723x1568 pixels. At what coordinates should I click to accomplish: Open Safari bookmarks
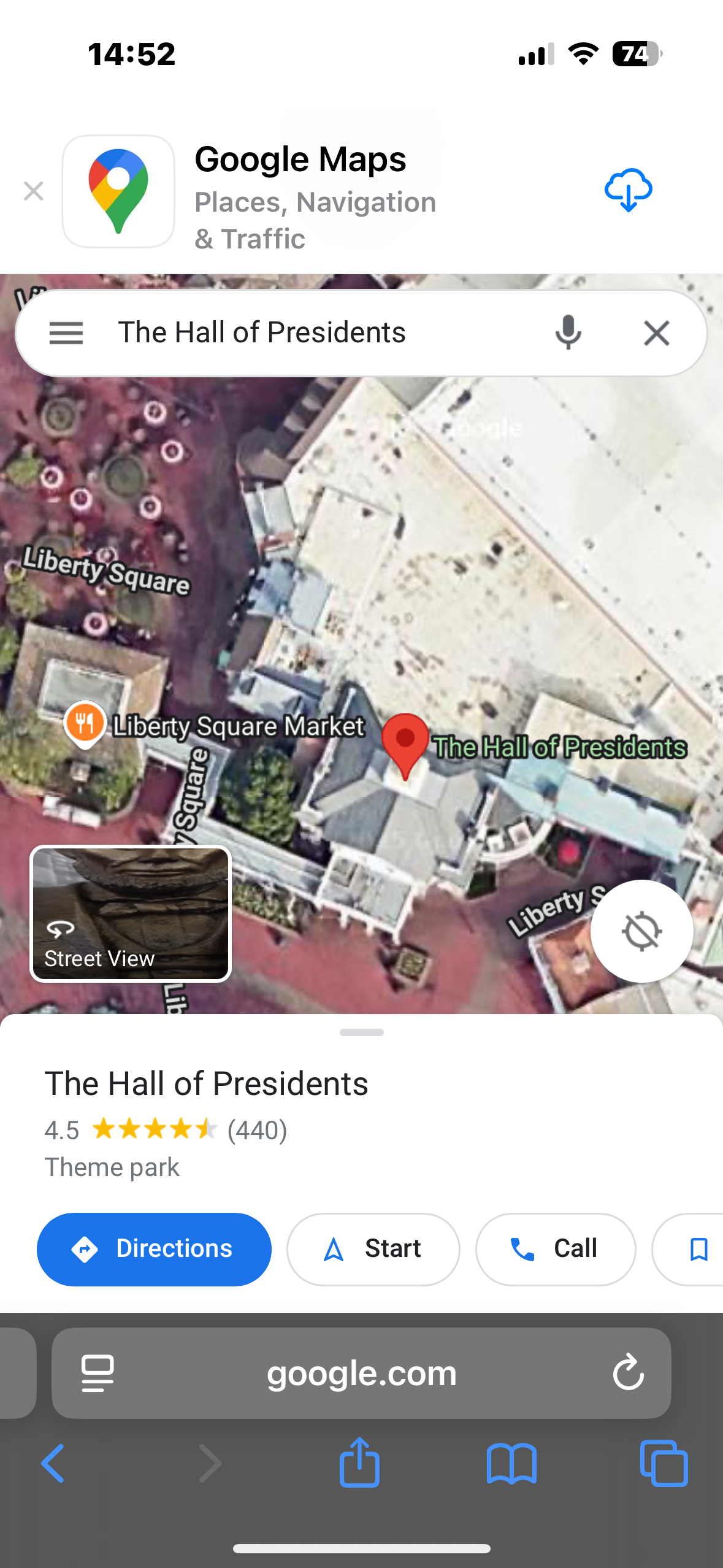[x=511, y=1463]
